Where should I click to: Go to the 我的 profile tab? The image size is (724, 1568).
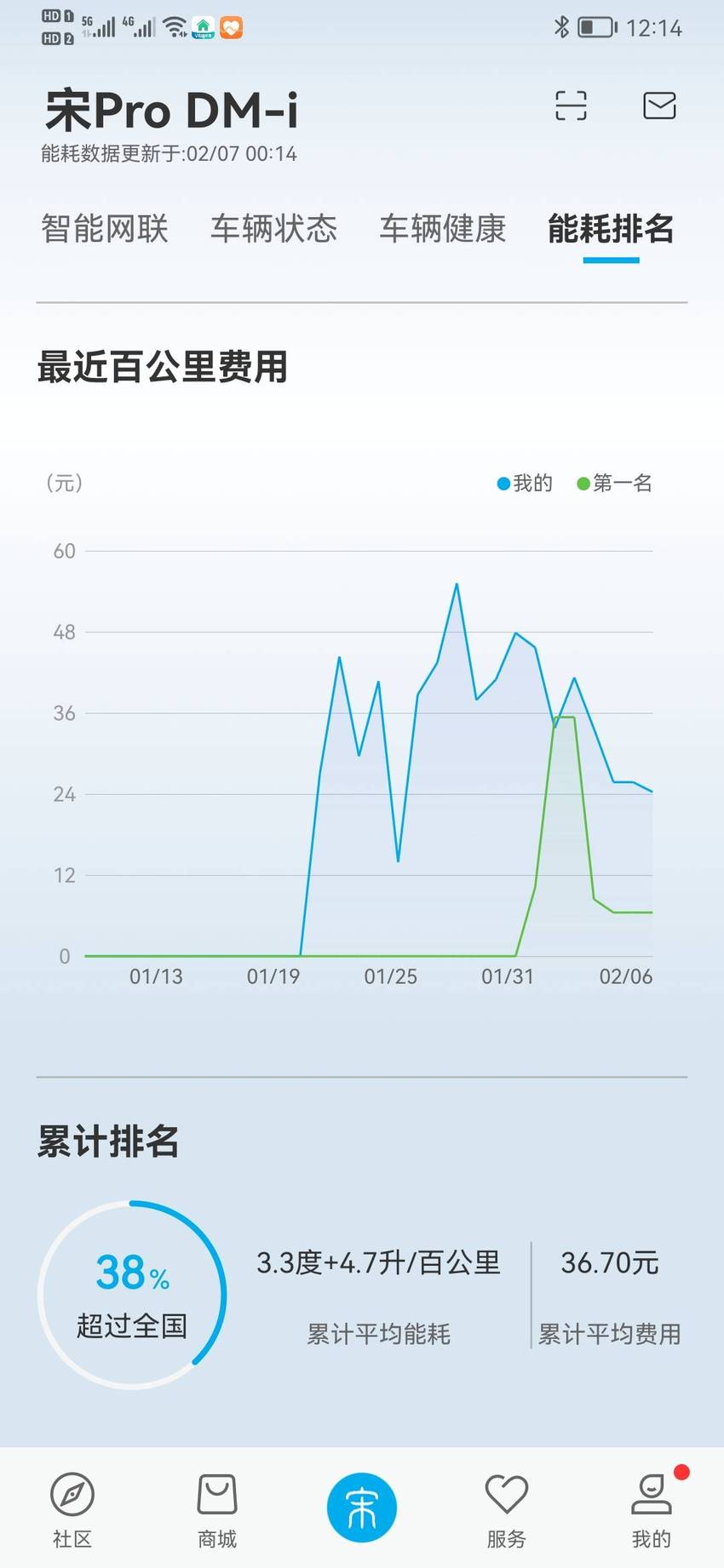point(652,1510)
